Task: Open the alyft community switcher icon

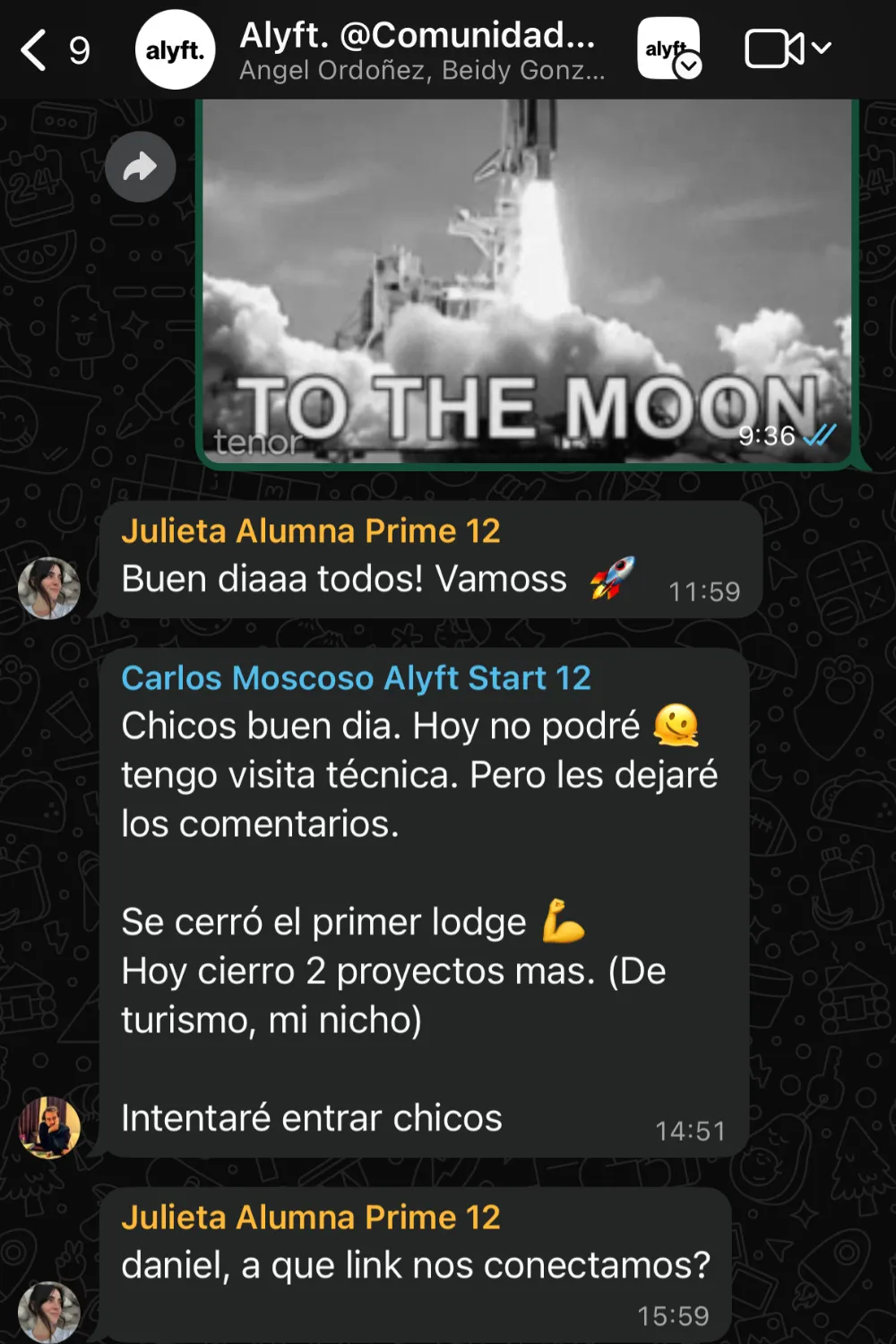Action: tap(669, 48)
